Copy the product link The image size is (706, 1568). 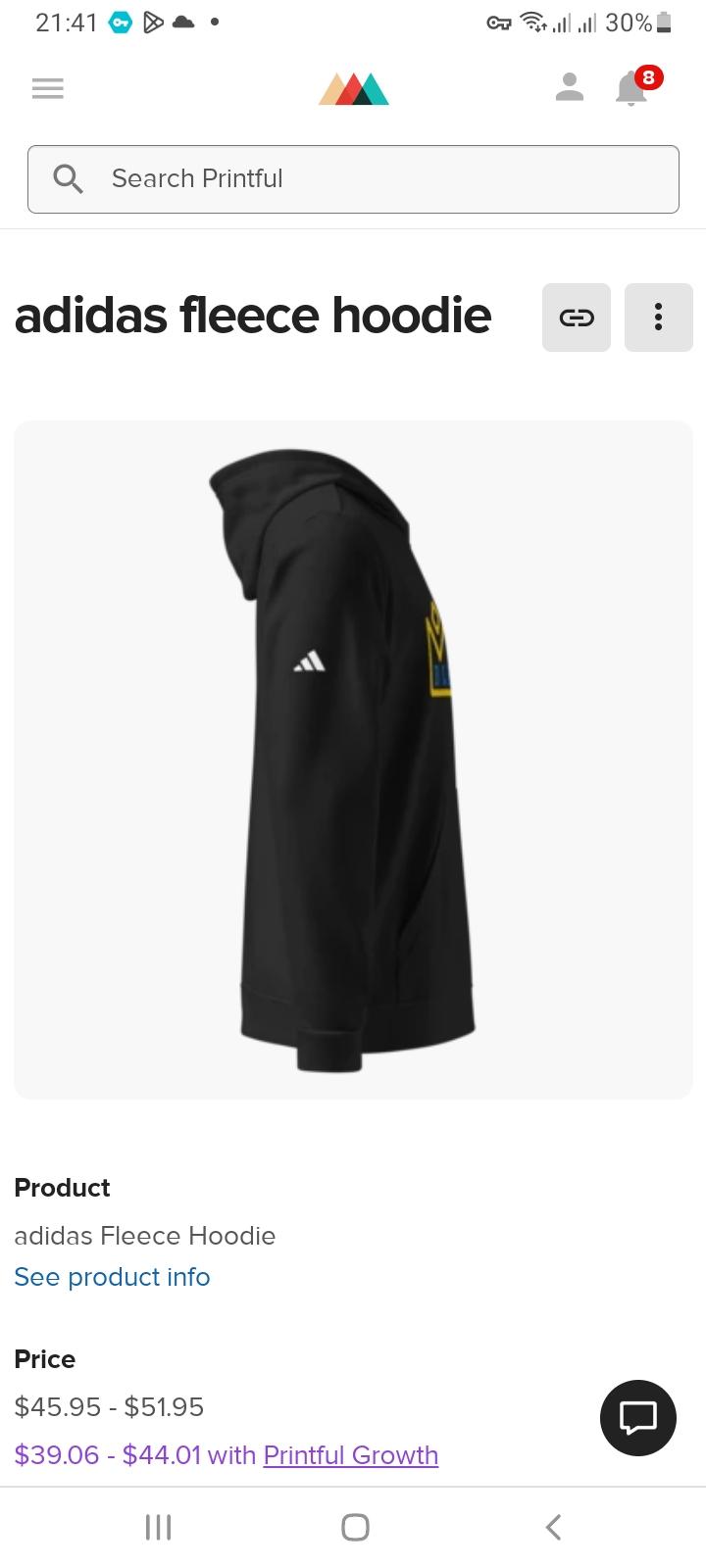point(577,318)
